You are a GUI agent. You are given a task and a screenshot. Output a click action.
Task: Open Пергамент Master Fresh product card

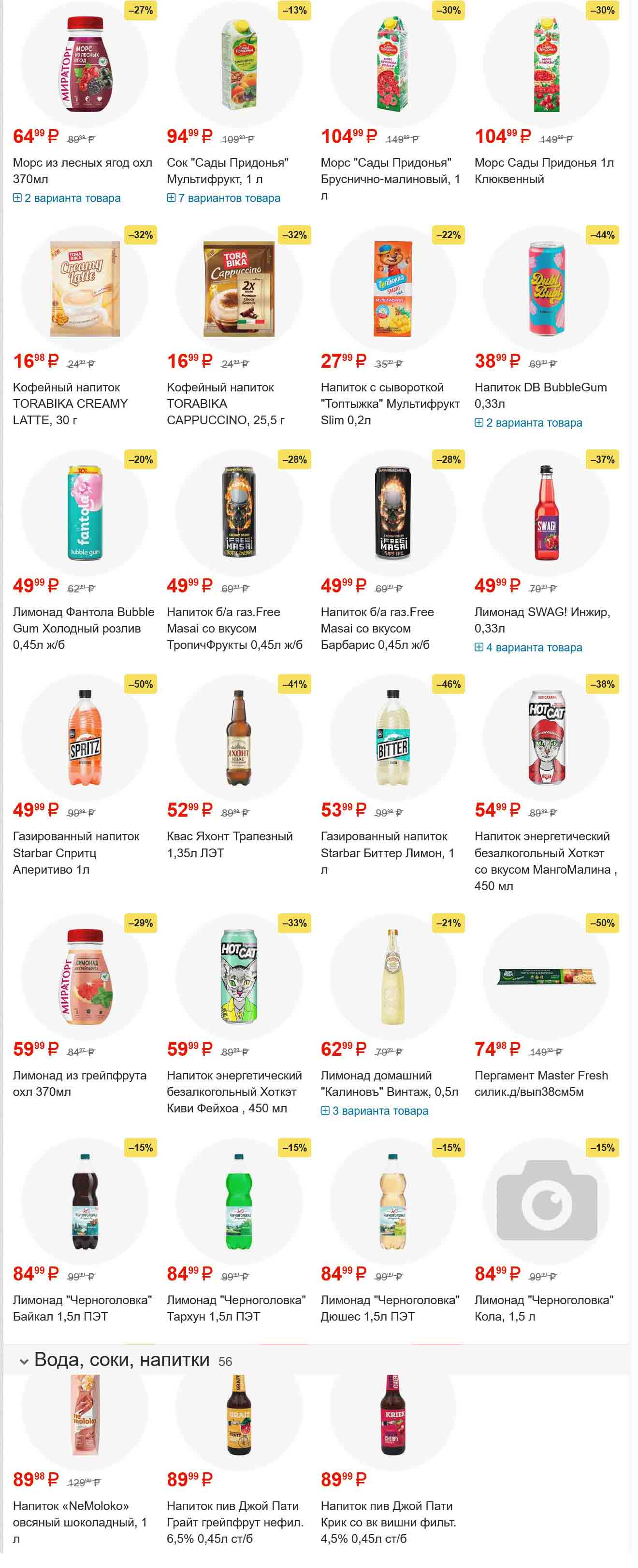pos(540,1083)
